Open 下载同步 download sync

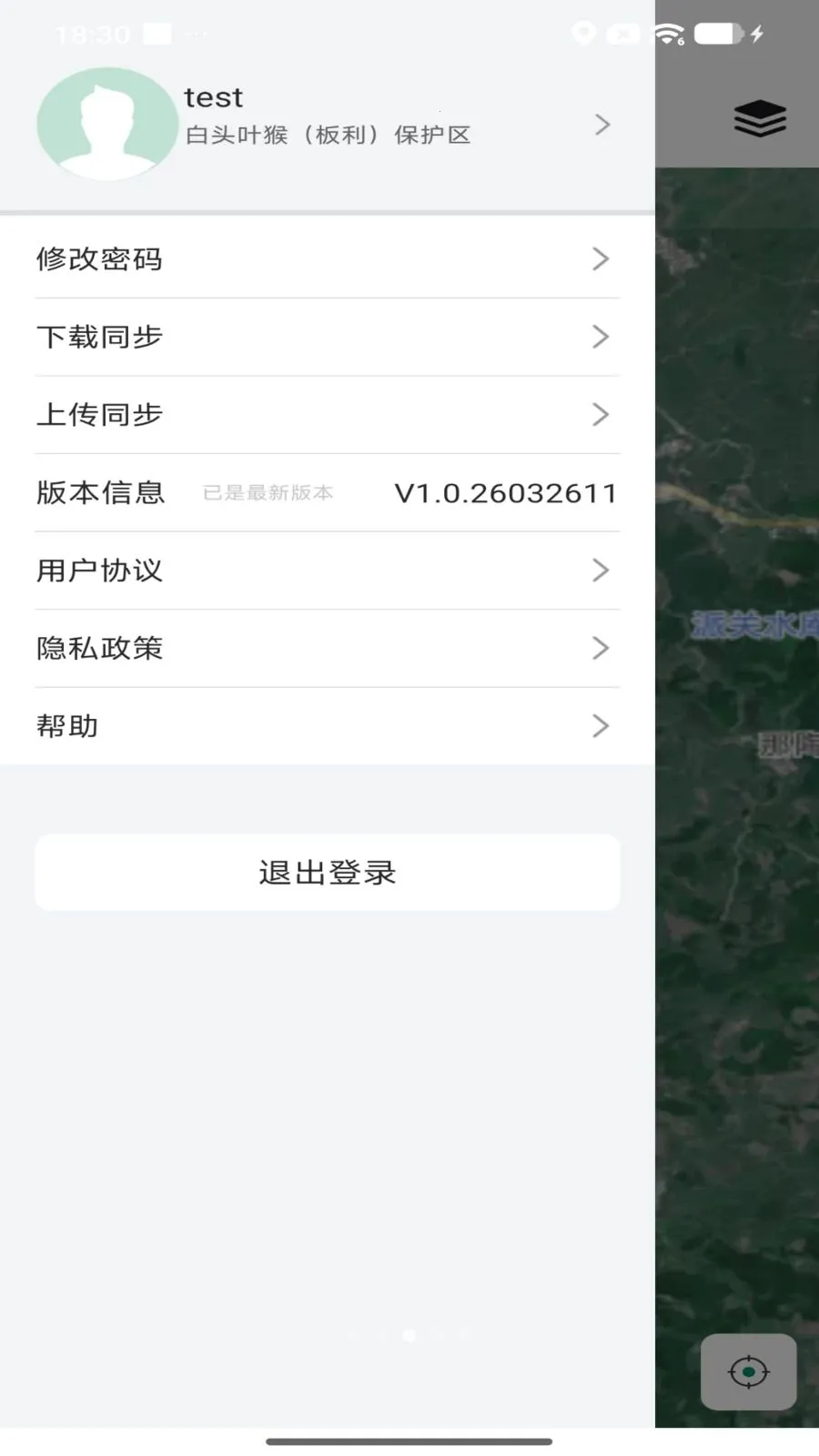(x=327, y=337)
